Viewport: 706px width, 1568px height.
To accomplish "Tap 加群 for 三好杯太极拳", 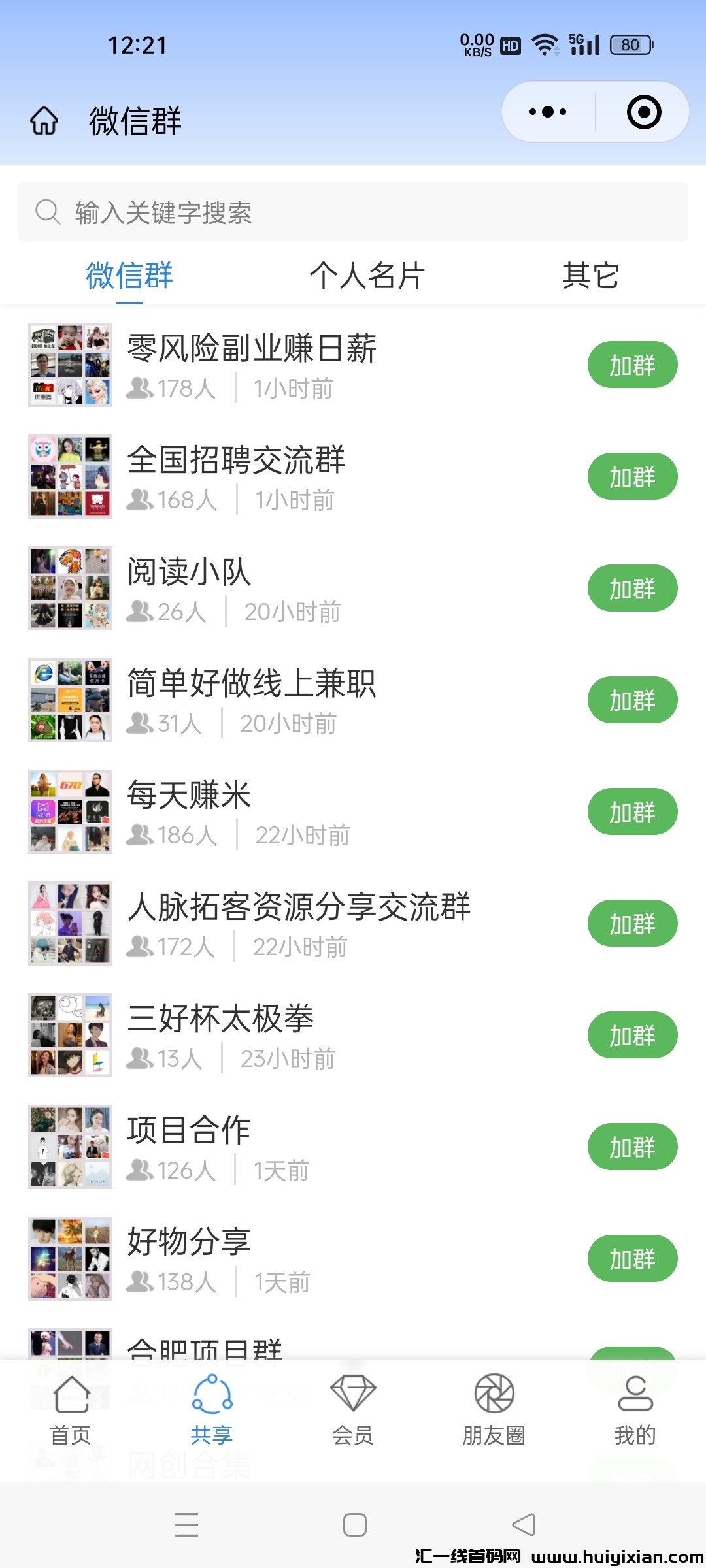I will click(x=632, y=1035).
